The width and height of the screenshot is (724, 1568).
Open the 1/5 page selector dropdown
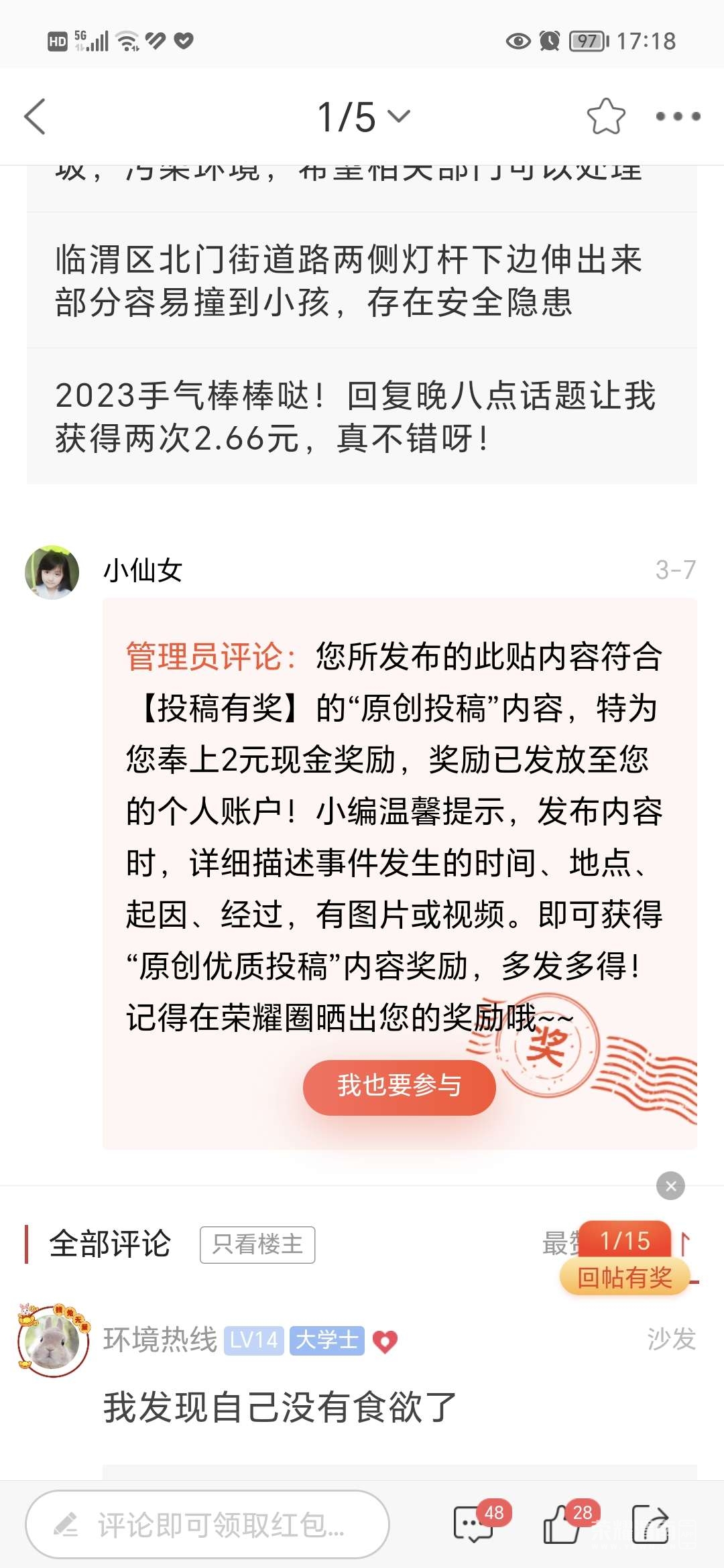(363, 117)
